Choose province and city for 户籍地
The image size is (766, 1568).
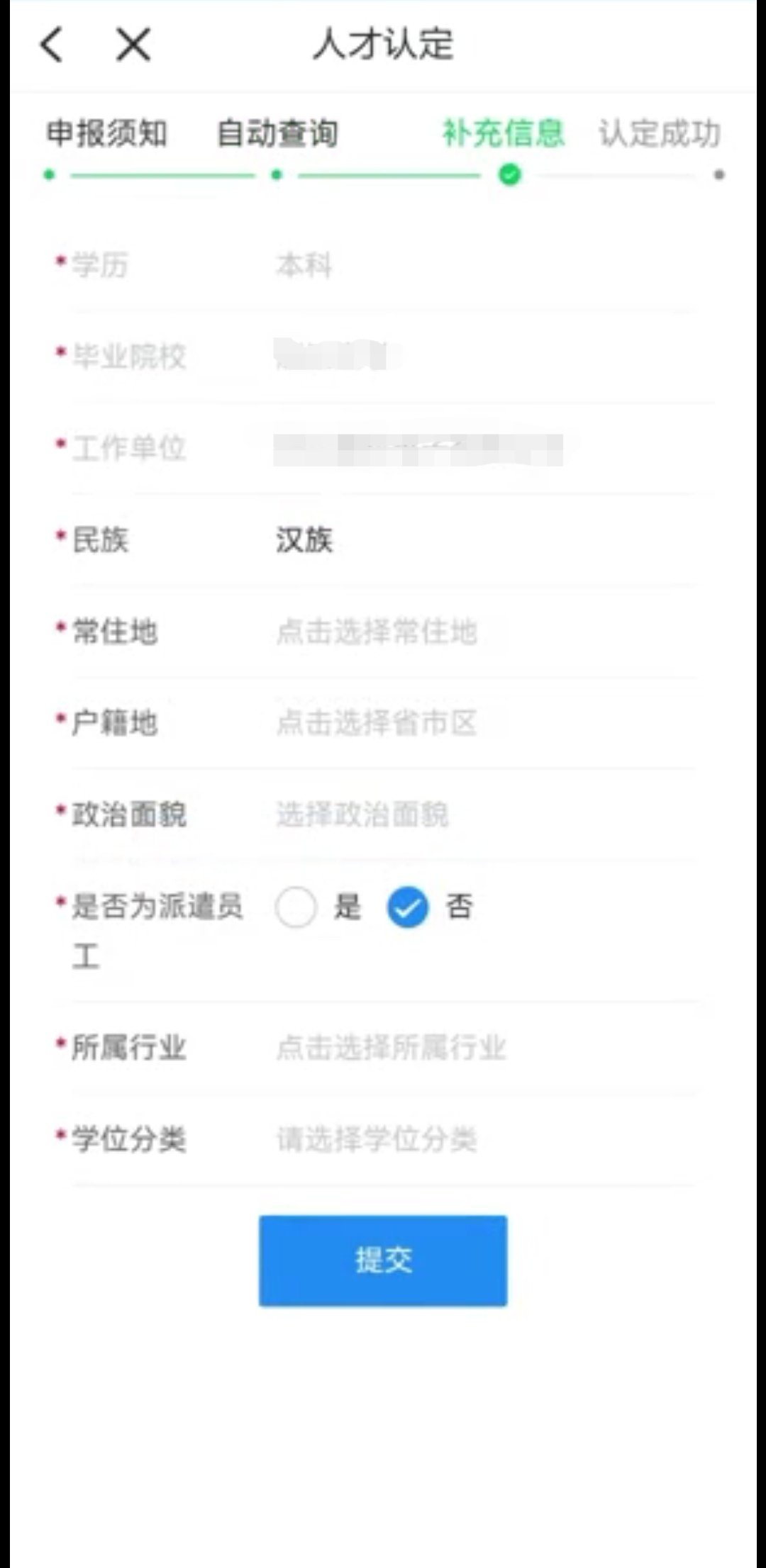click(376, 723)
